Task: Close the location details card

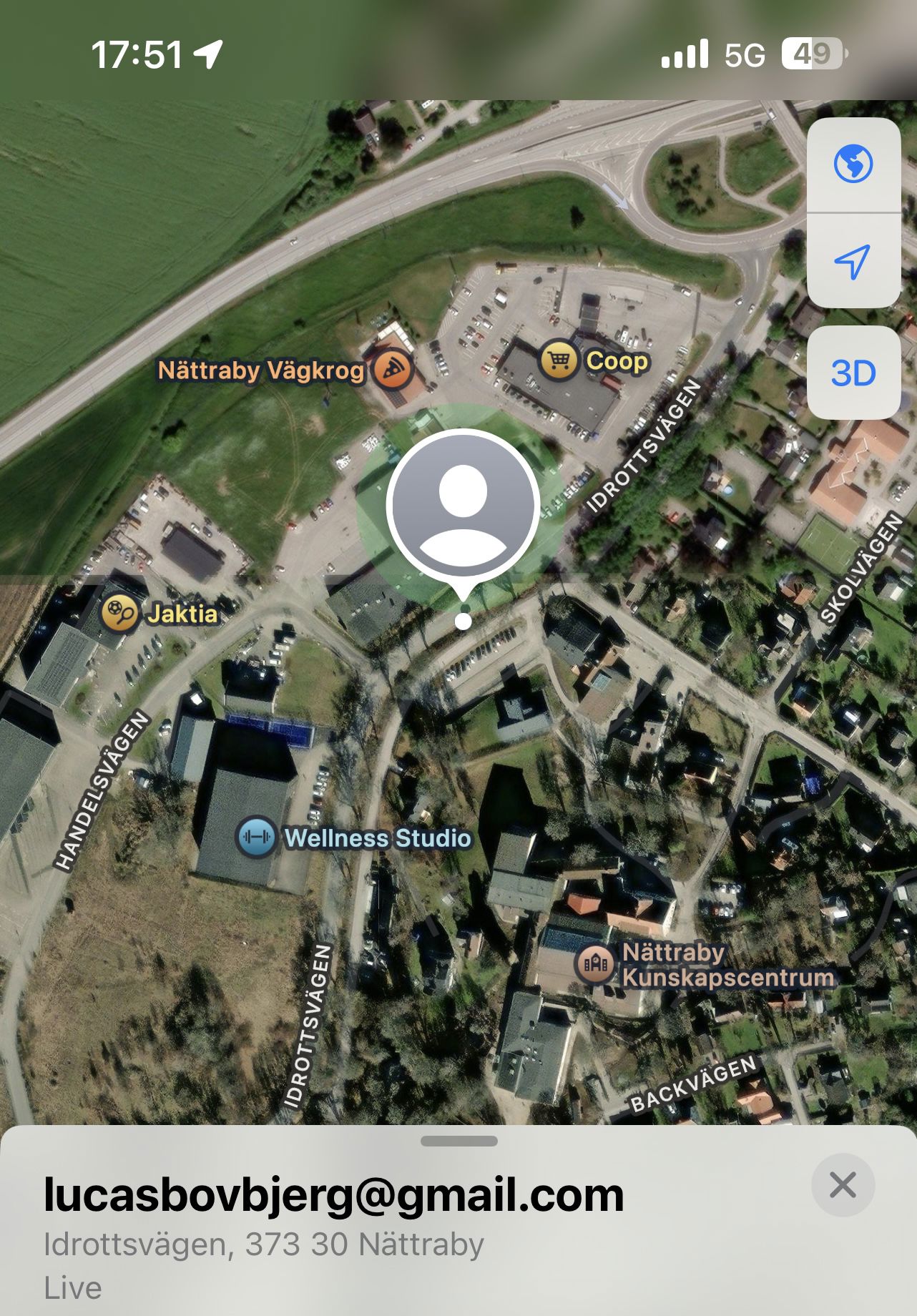Action: click(x=843, y=1185)
